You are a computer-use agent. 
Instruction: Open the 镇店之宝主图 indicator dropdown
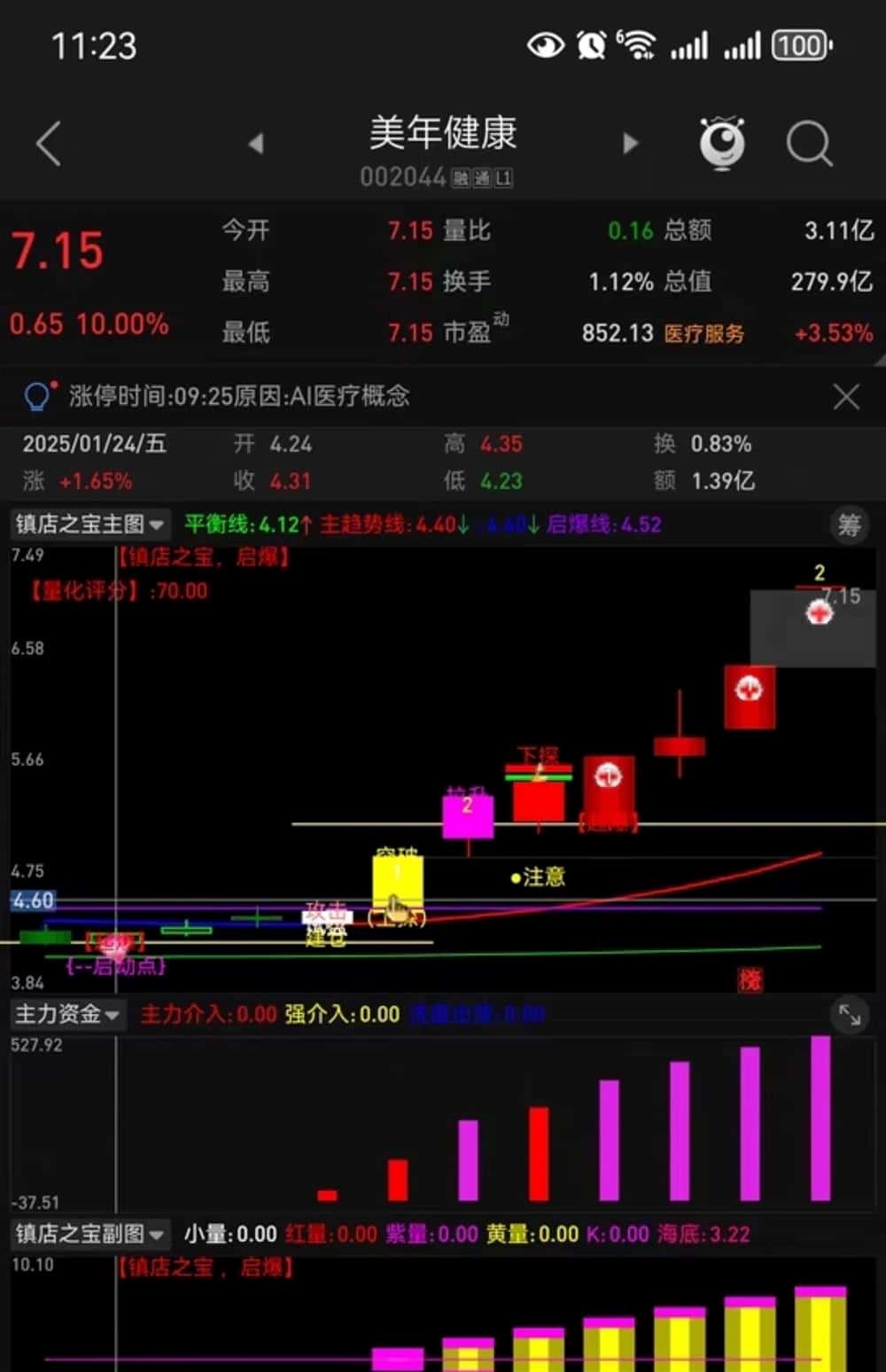tap(87, 524)
